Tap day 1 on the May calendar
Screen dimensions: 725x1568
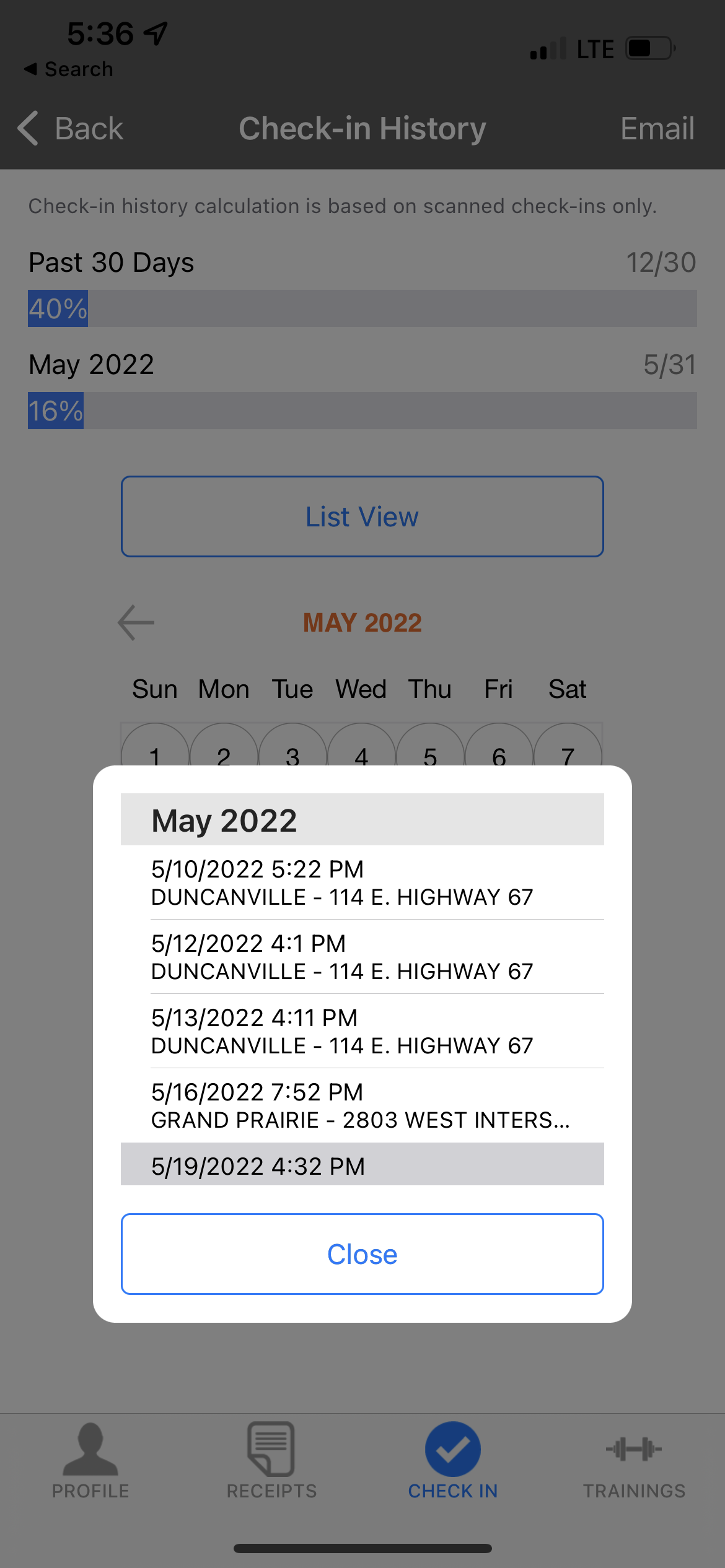[155, 757]
